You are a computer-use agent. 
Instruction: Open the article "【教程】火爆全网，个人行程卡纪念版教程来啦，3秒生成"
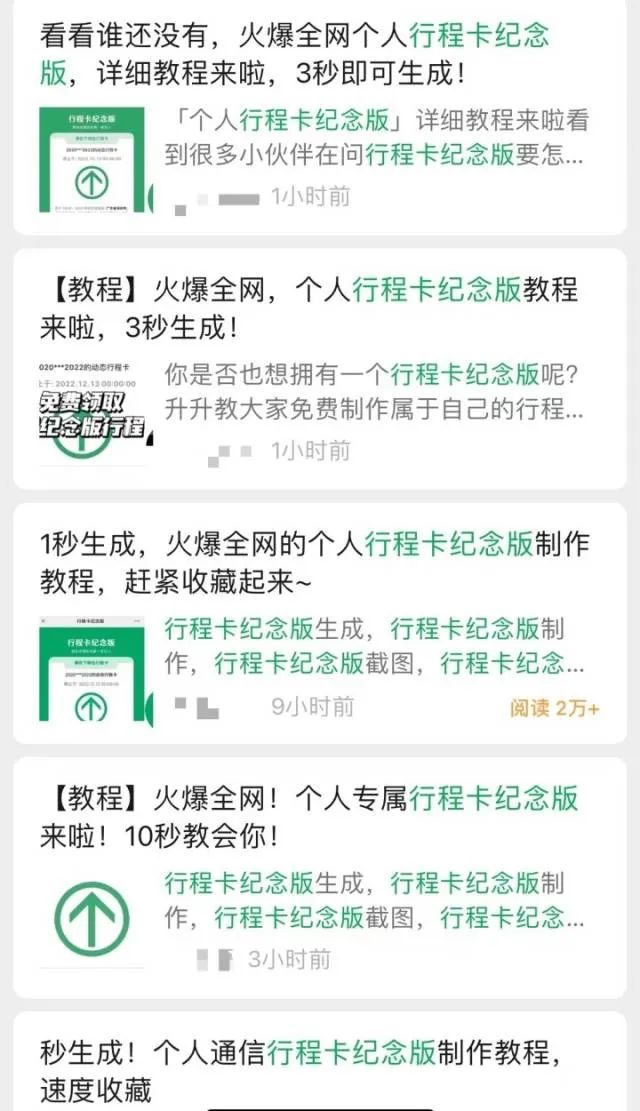tap(310, 307)
